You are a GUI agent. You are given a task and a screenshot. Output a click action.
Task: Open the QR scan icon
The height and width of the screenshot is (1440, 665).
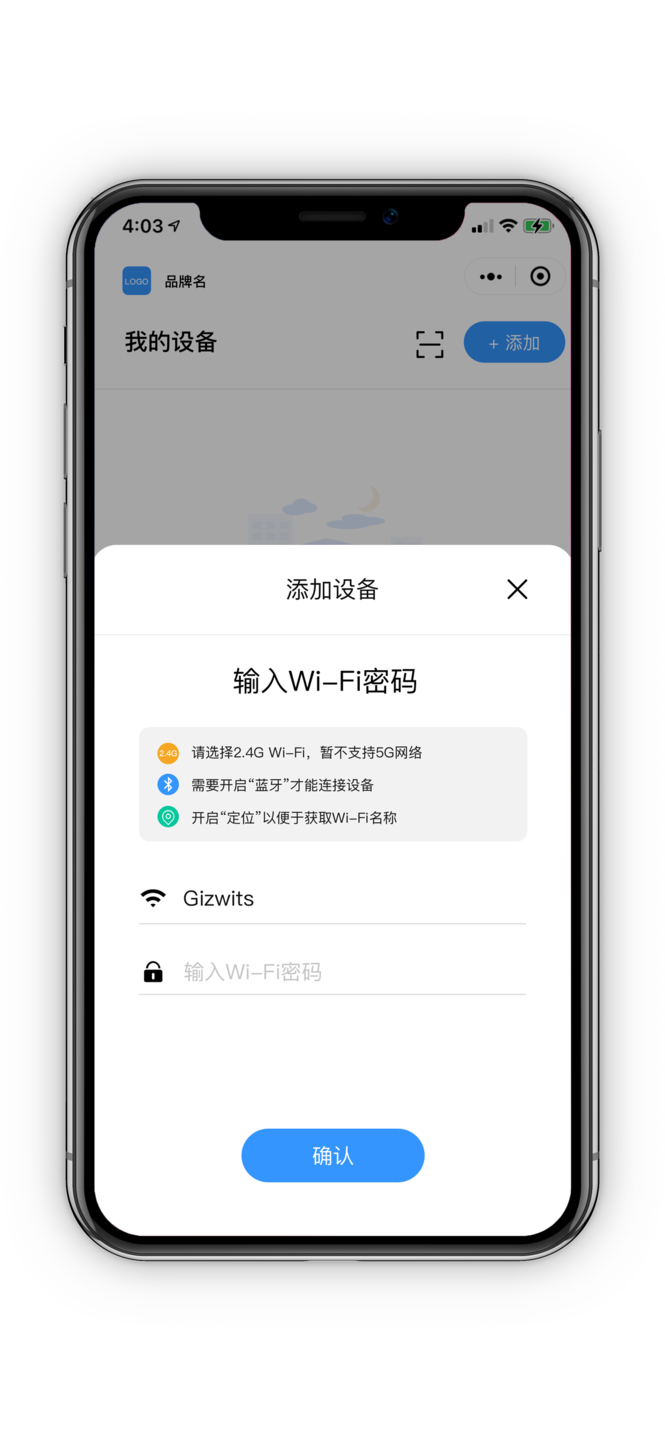[x=429, y=344]
